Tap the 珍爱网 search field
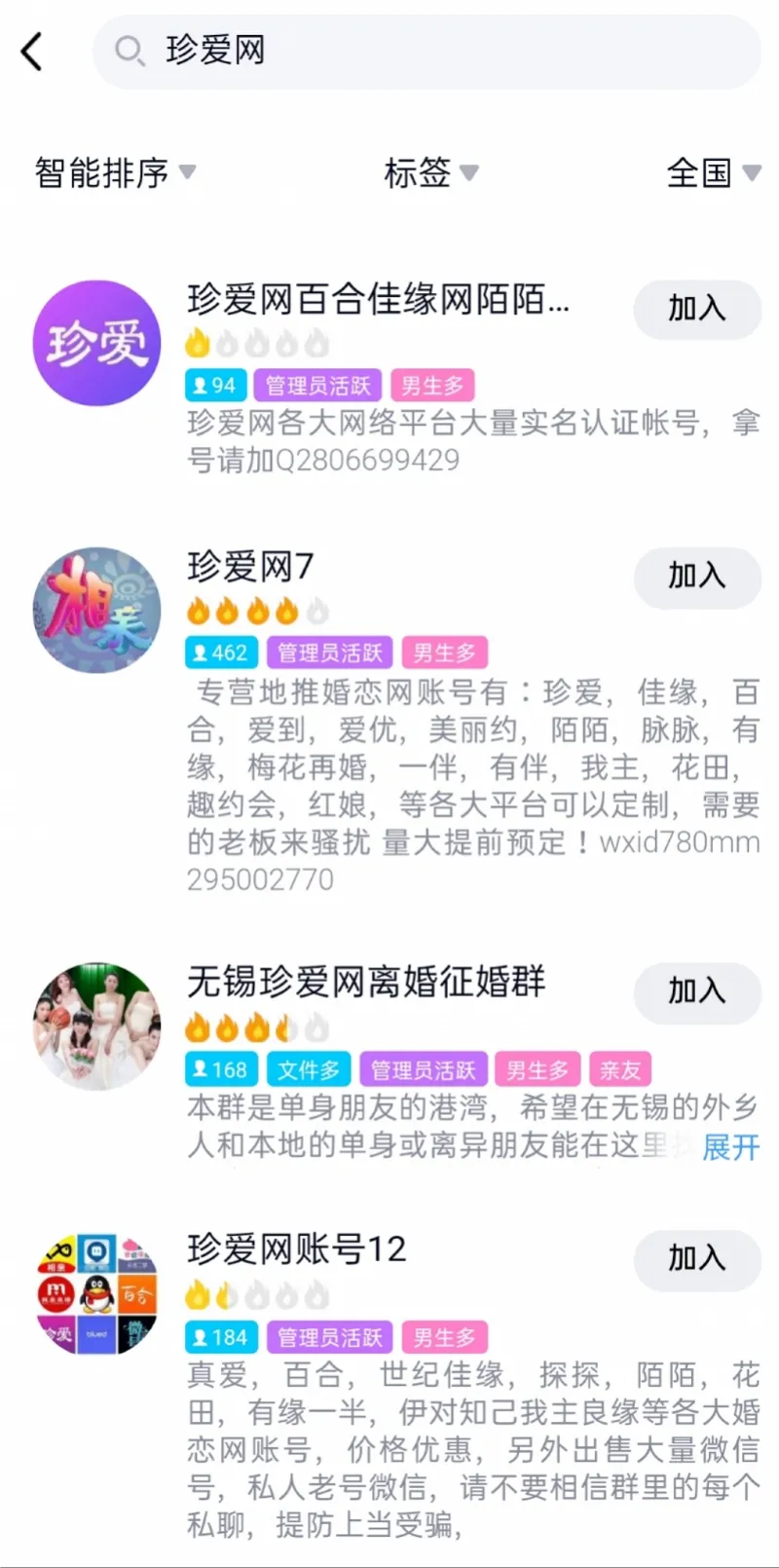The image size is (779, 1568). [427, 51]
